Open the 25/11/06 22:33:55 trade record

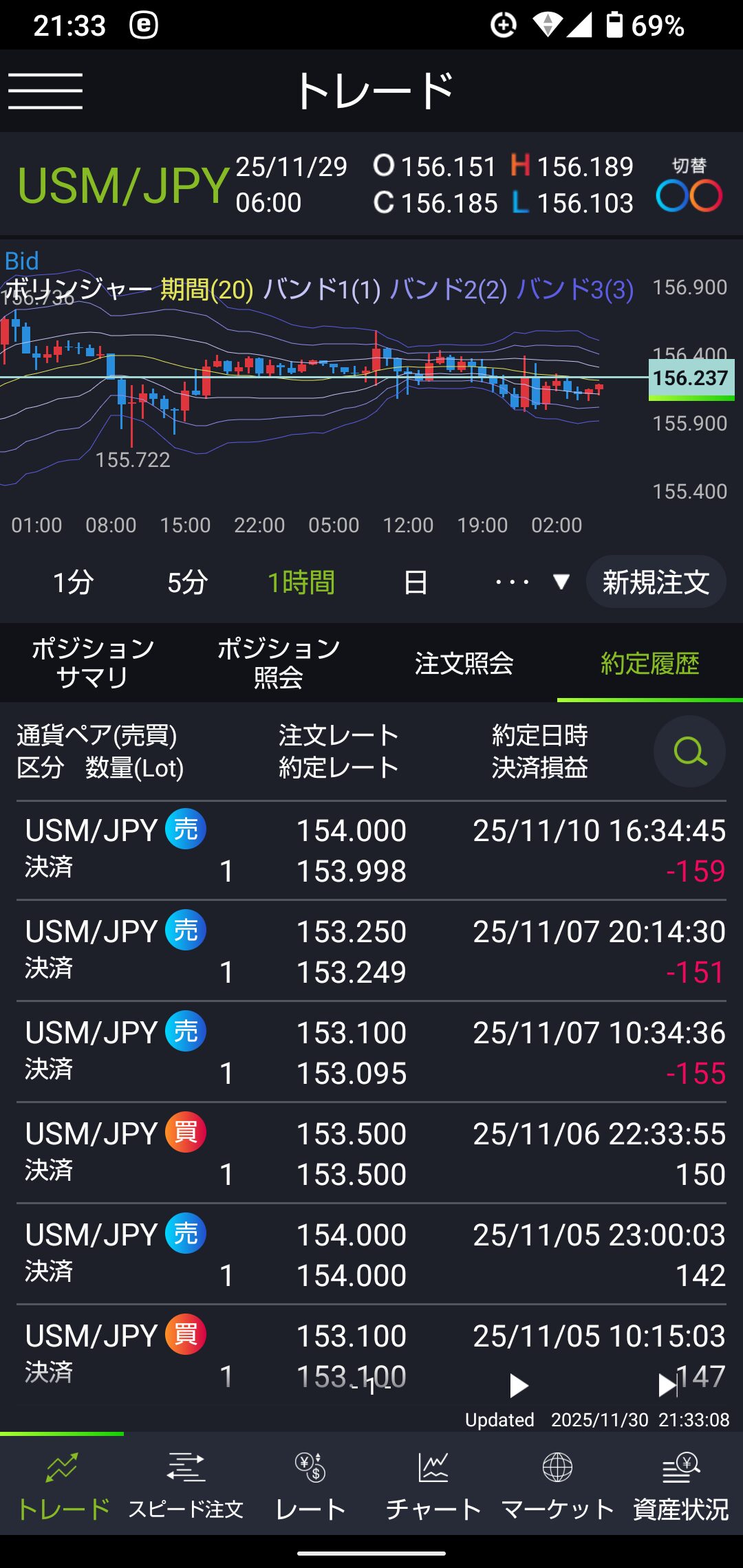[x=371, y=1153]
